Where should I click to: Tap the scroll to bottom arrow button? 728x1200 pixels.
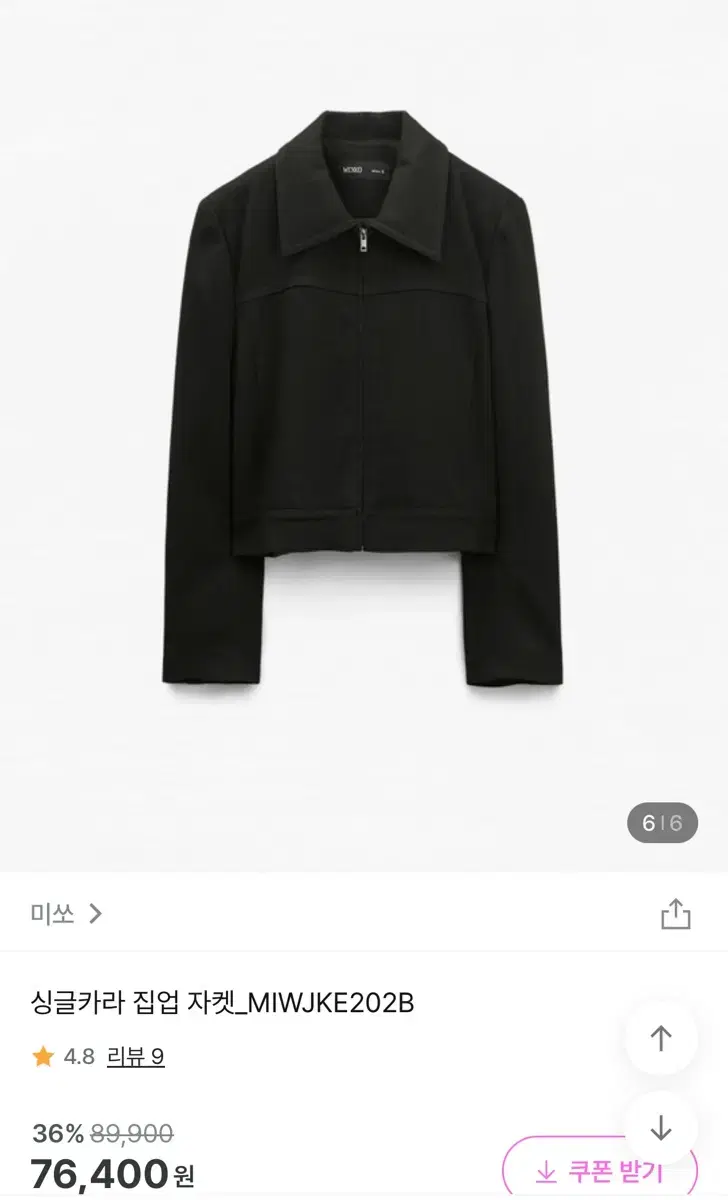661,1127
